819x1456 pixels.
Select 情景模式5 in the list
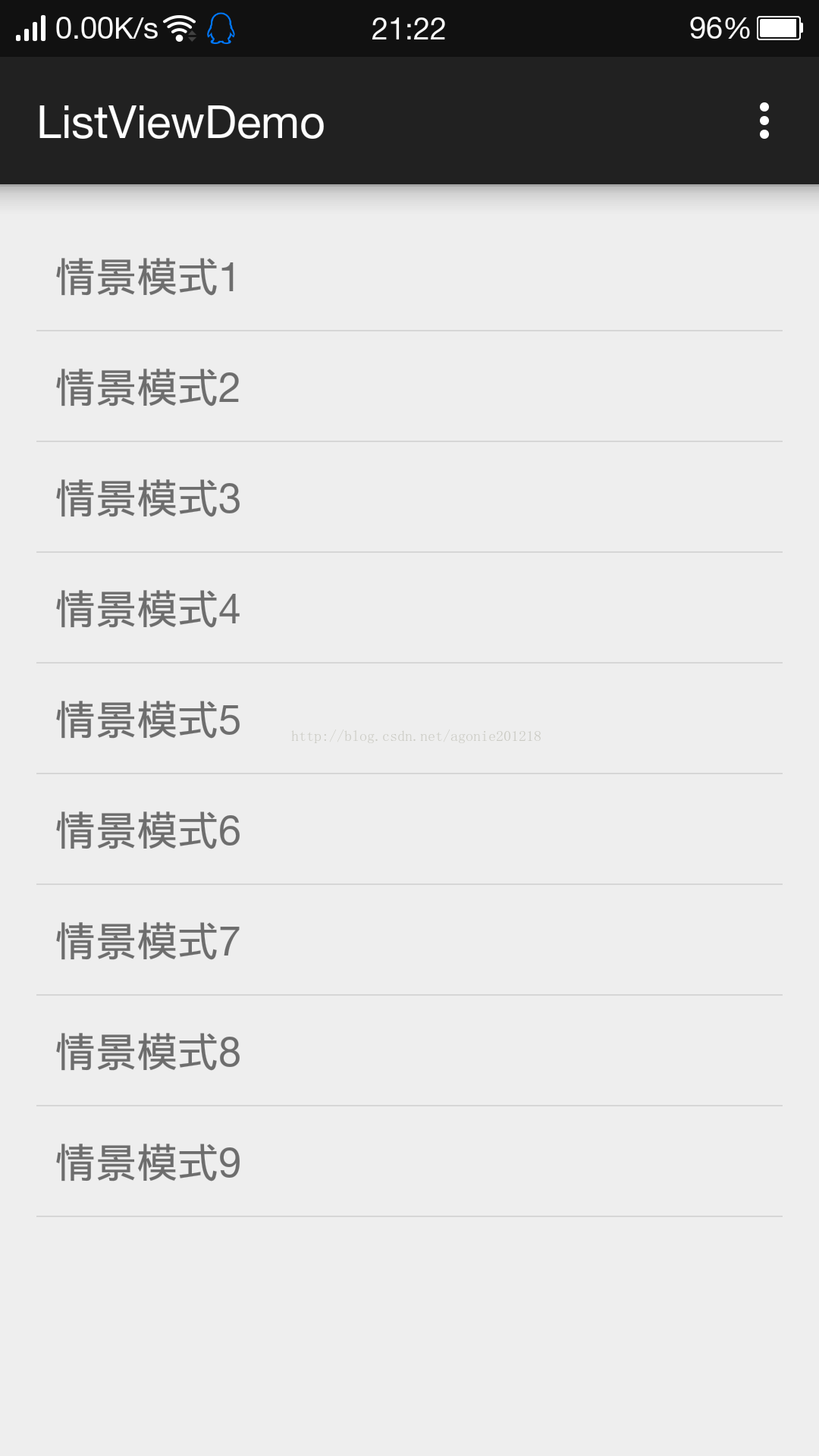coord(409,719)
